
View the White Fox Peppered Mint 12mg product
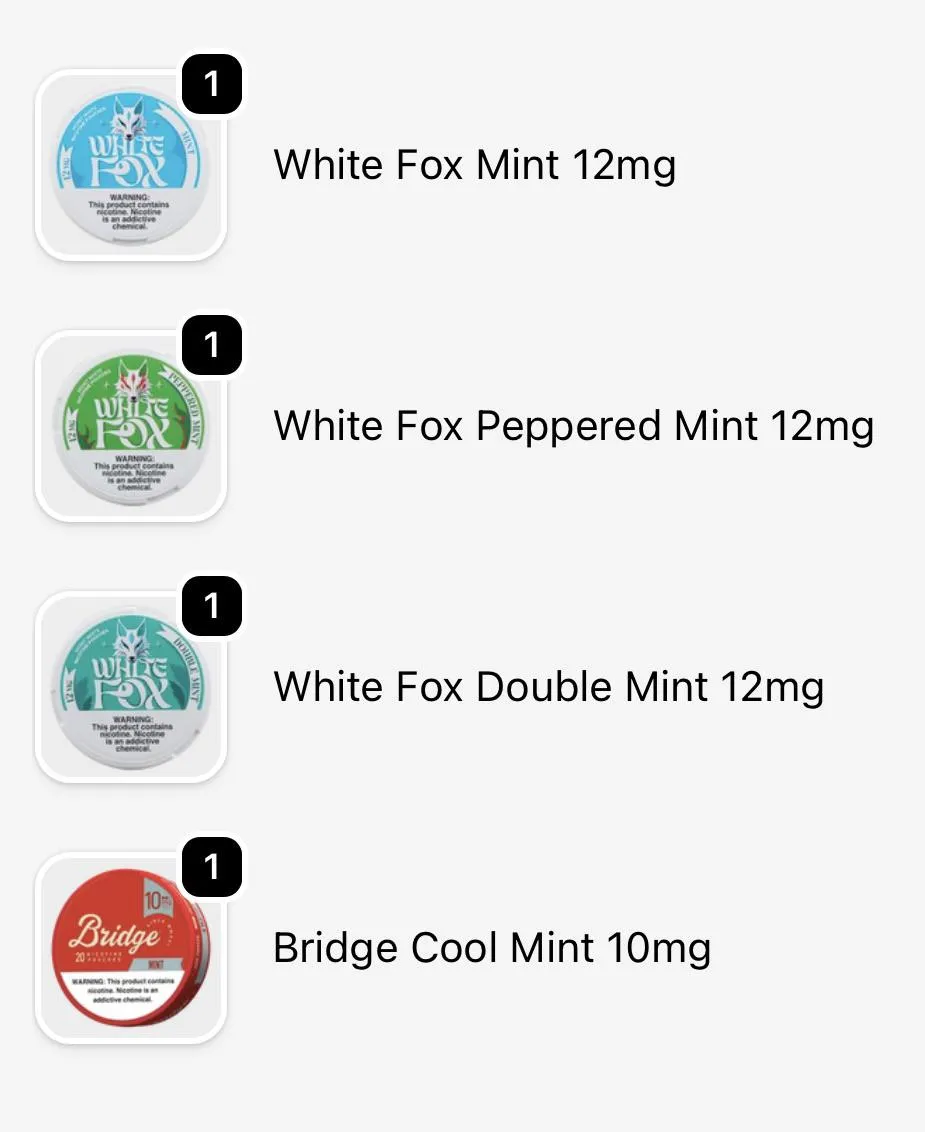(573, 426)
